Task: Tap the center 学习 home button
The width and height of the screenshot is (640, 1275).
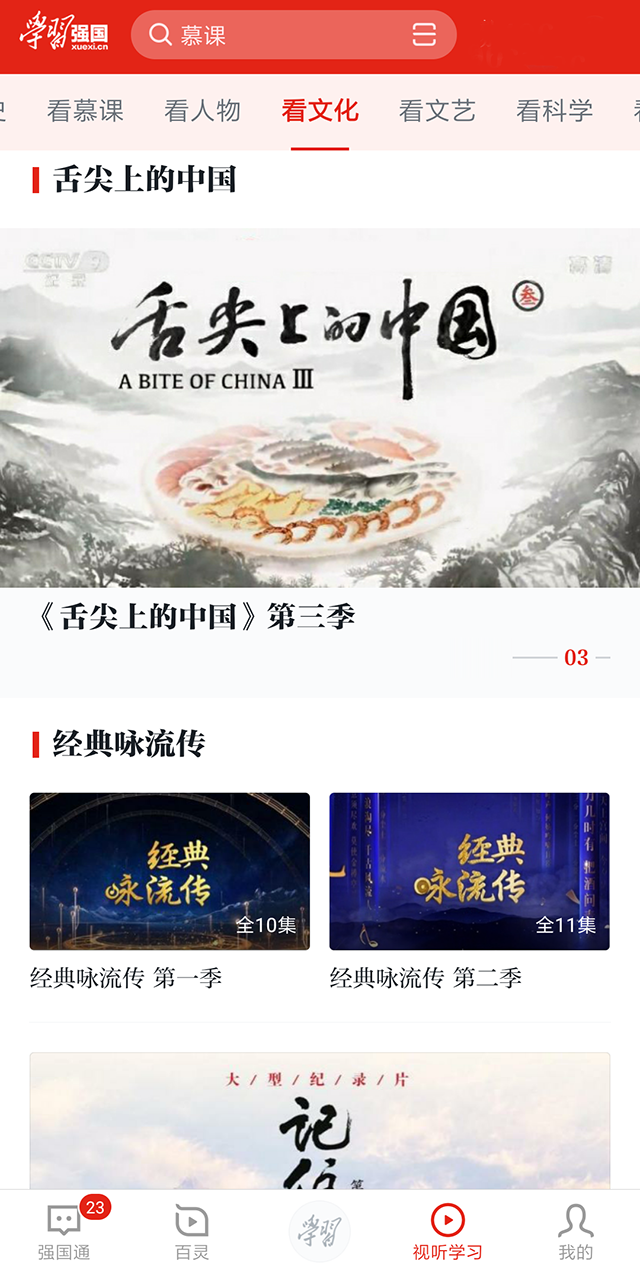Action: click(320, 1230)
